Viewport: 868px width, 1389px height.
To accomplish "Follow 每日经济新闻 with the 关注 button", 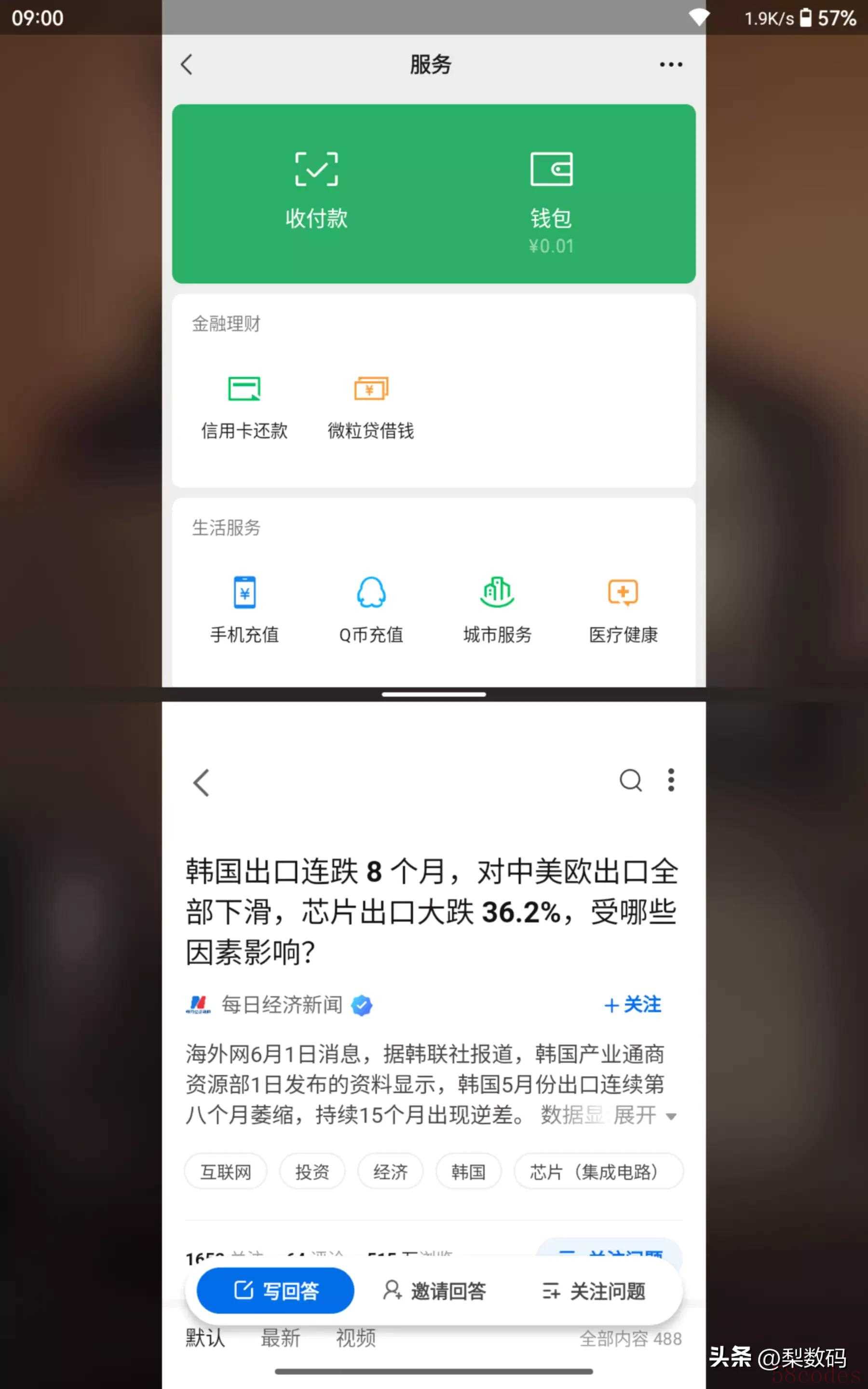I will tap(633, 1005).
